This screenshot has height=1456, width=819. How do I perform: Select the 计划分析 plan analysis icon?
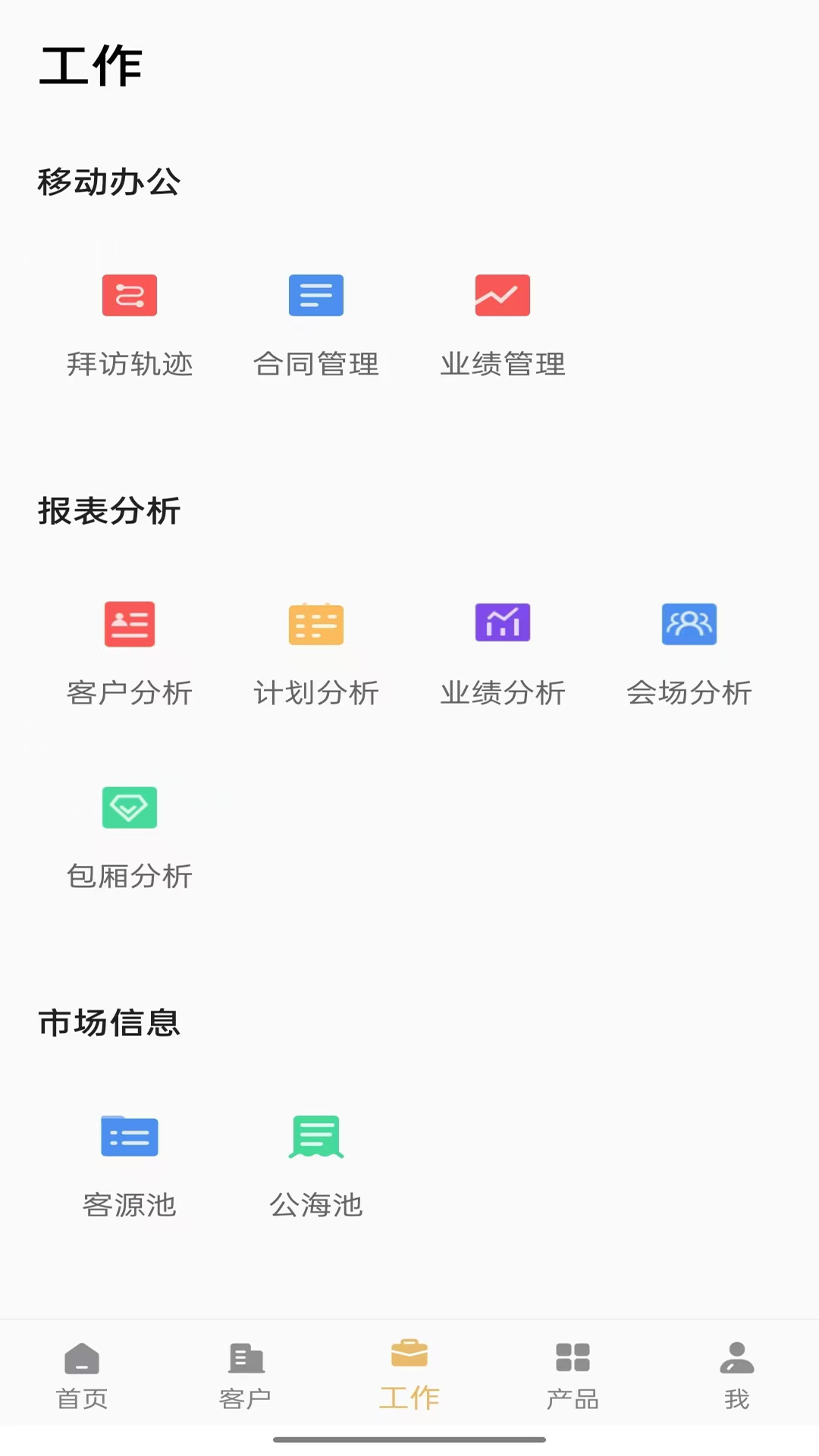[x=315, y=624]
